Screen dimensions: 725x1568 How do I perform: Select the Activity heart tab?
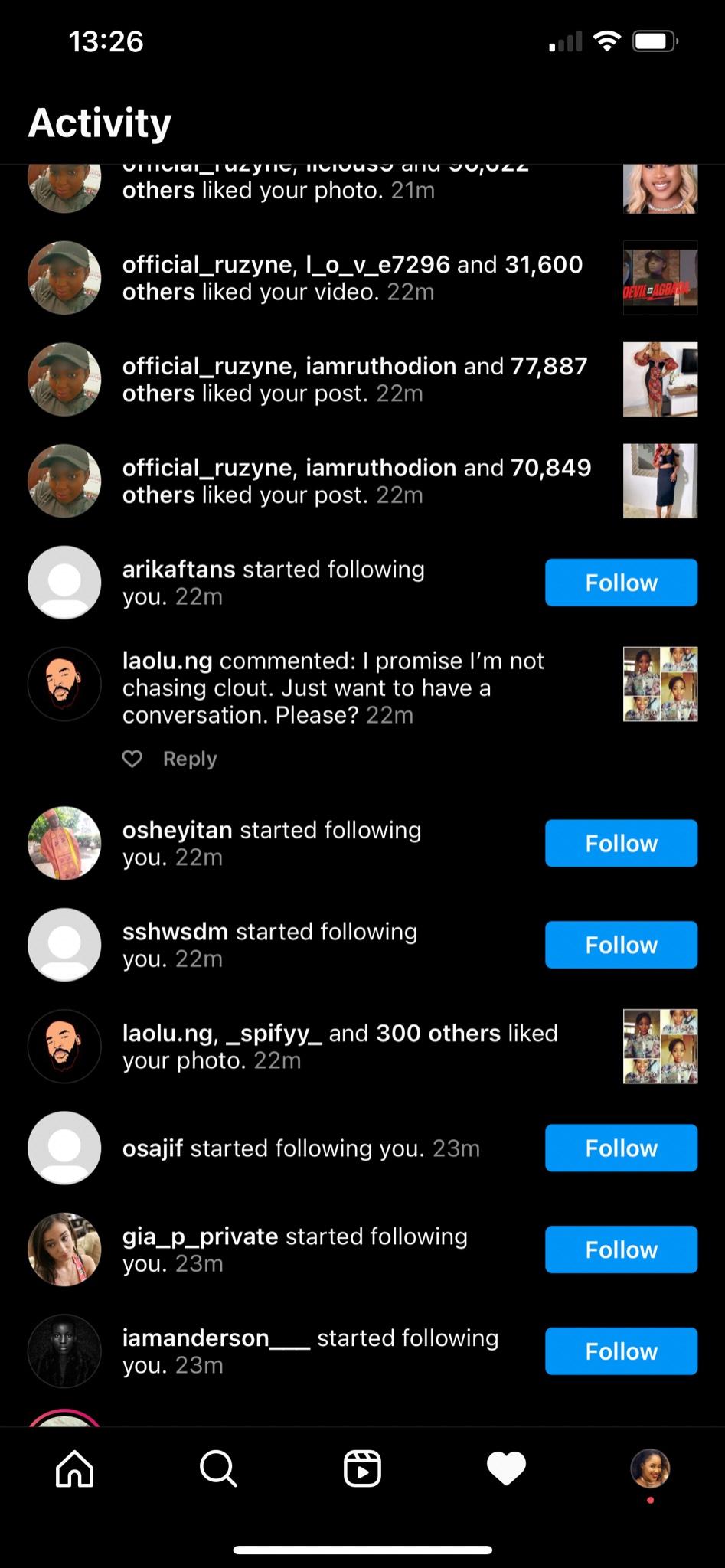pyautogui.click(x=506, y=1468)
